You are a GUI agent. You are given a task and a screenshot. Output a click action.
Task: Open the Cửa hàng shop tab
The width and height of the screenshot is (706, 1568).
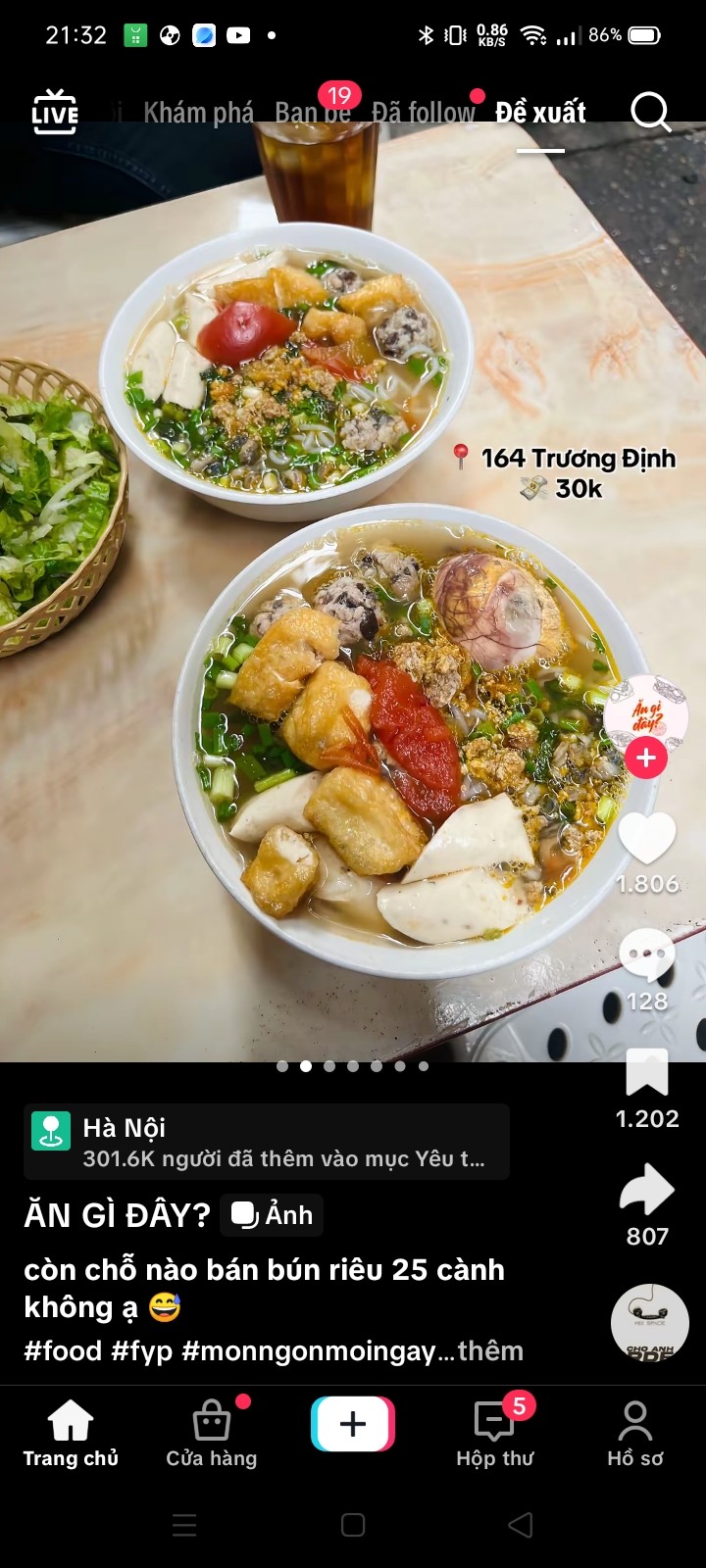[x=212, y=1433]
